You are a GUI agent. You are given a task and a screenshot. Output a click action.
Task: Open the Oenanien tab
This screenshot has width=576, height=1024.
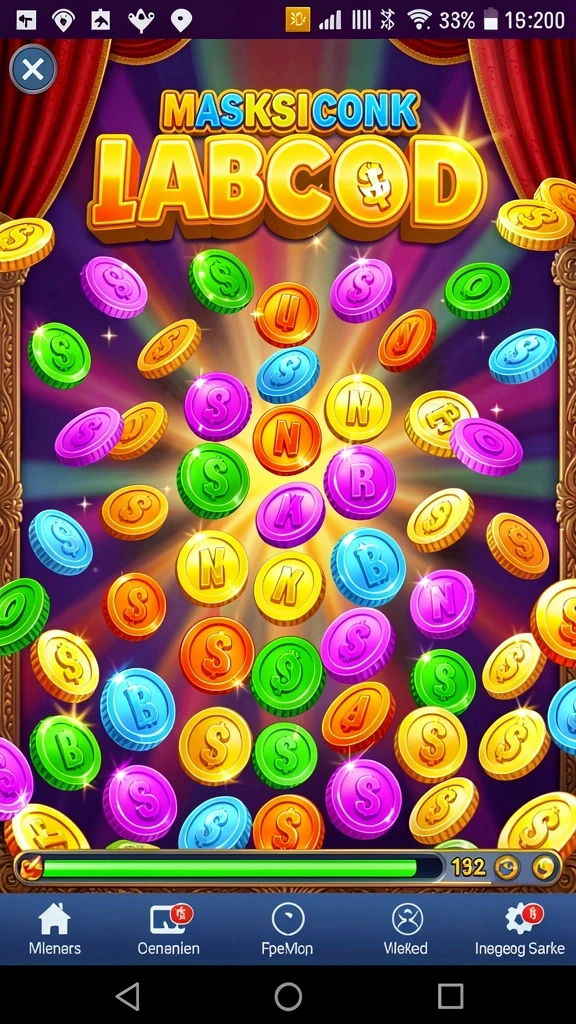(x=168, y=929)
